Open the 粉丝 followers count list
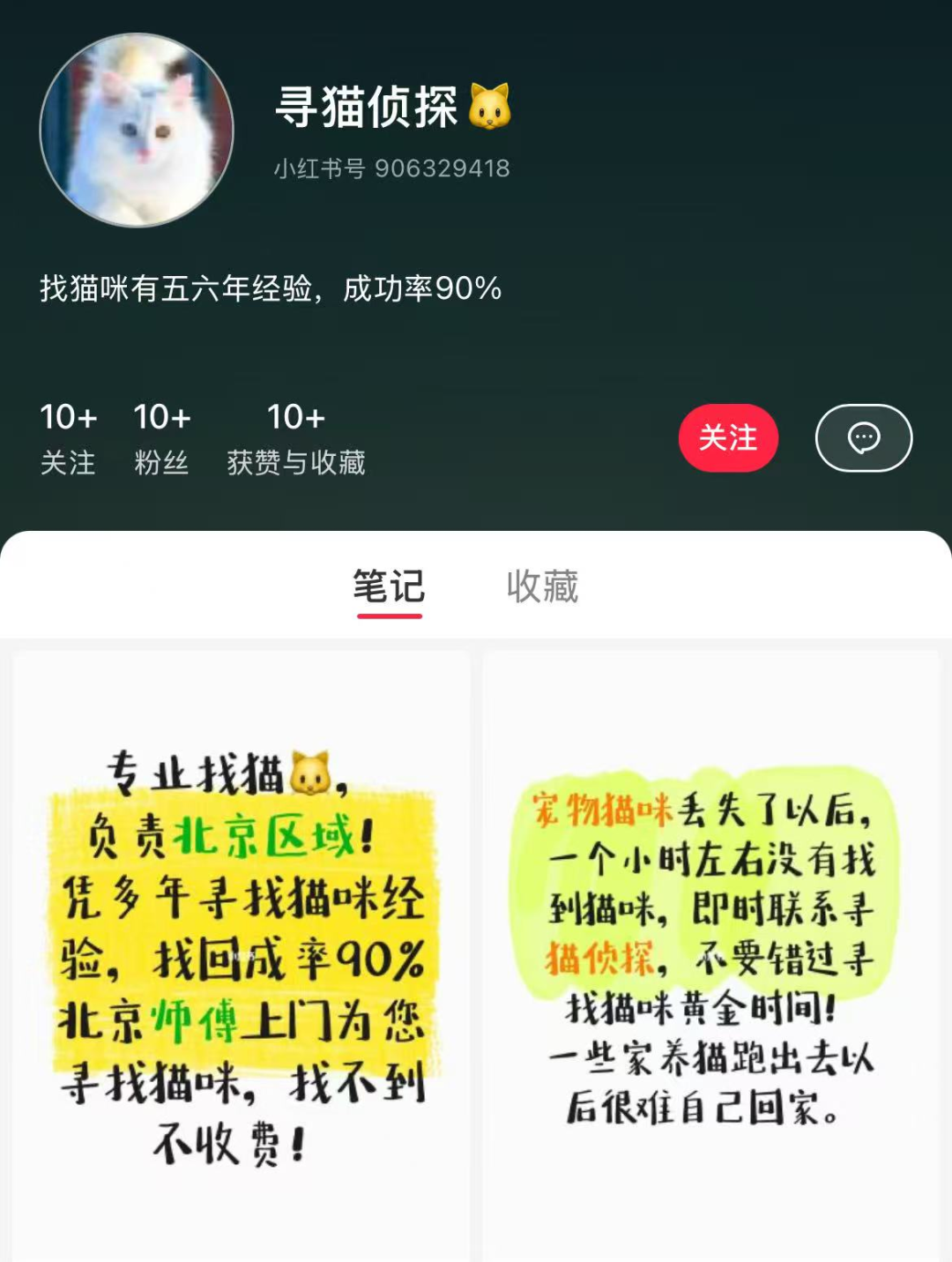The height and width of the screenshot is (1262, 952). click(161, 438)
